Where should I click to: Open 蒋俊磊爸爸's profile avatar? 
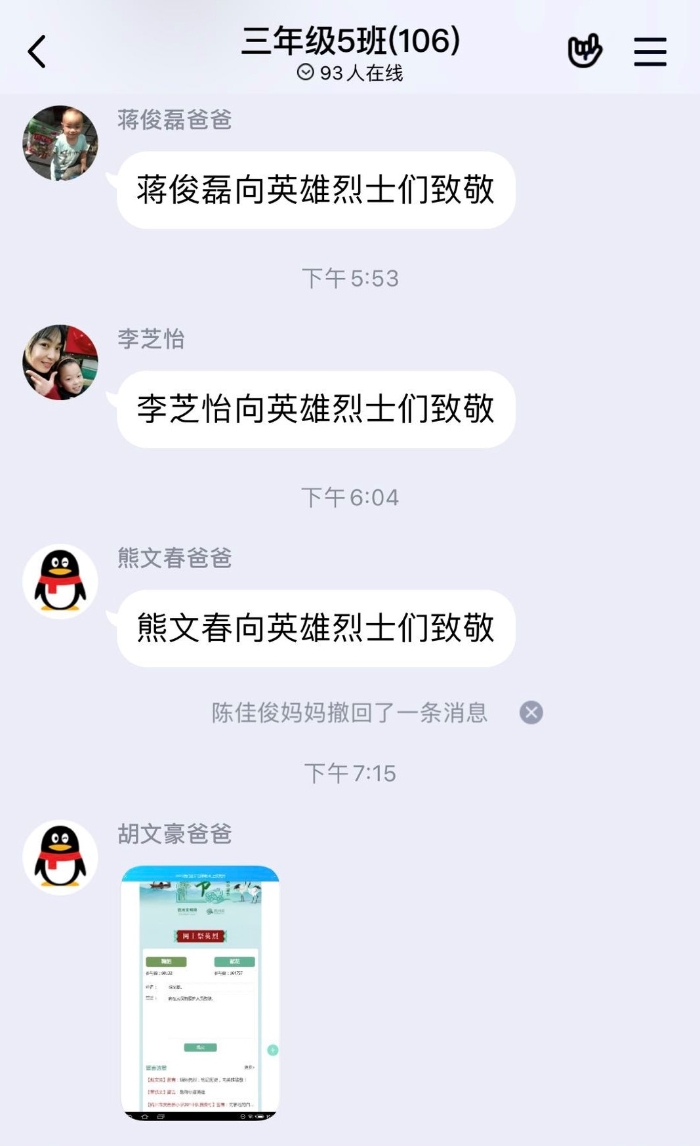tap(60, 143)
